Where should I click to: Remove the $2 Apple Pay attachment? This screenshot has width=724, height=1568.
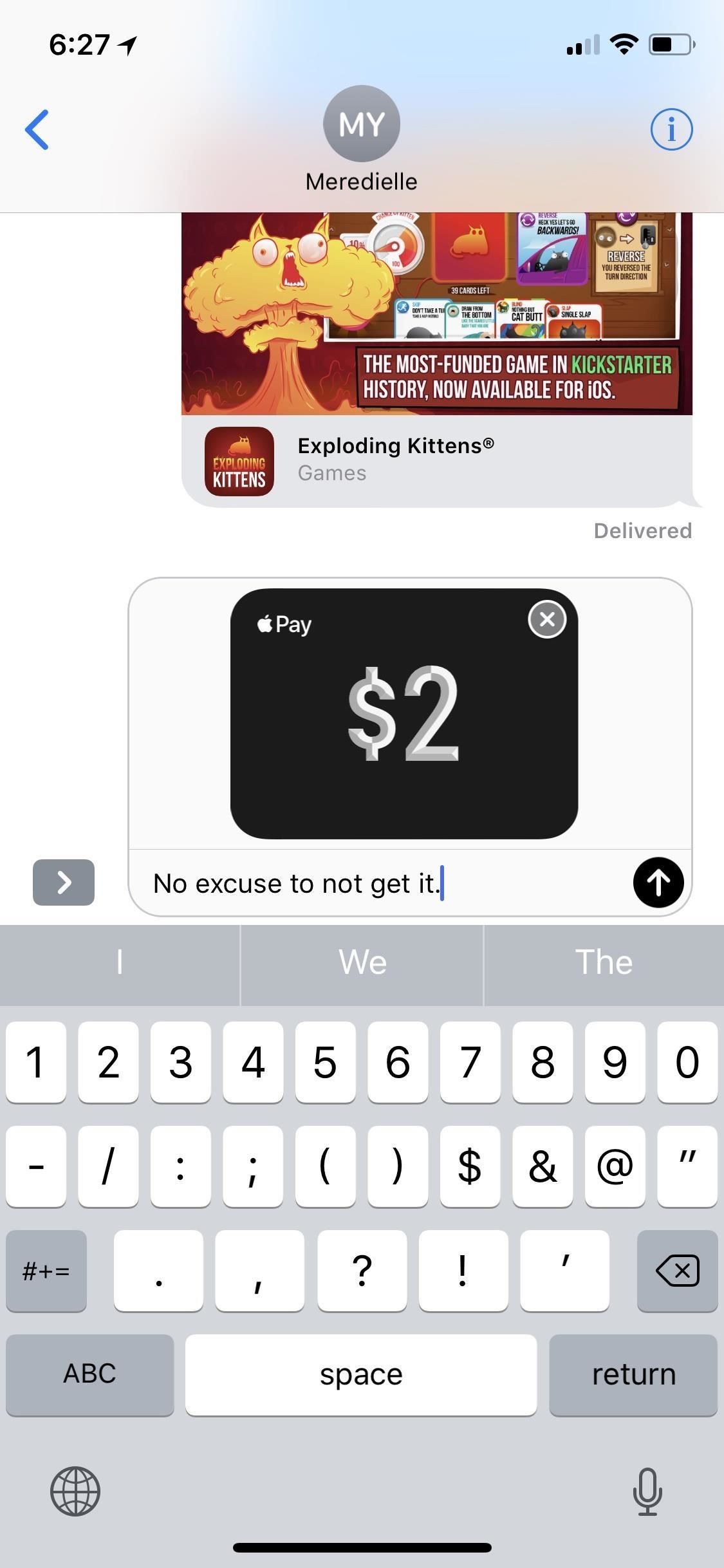547,619
